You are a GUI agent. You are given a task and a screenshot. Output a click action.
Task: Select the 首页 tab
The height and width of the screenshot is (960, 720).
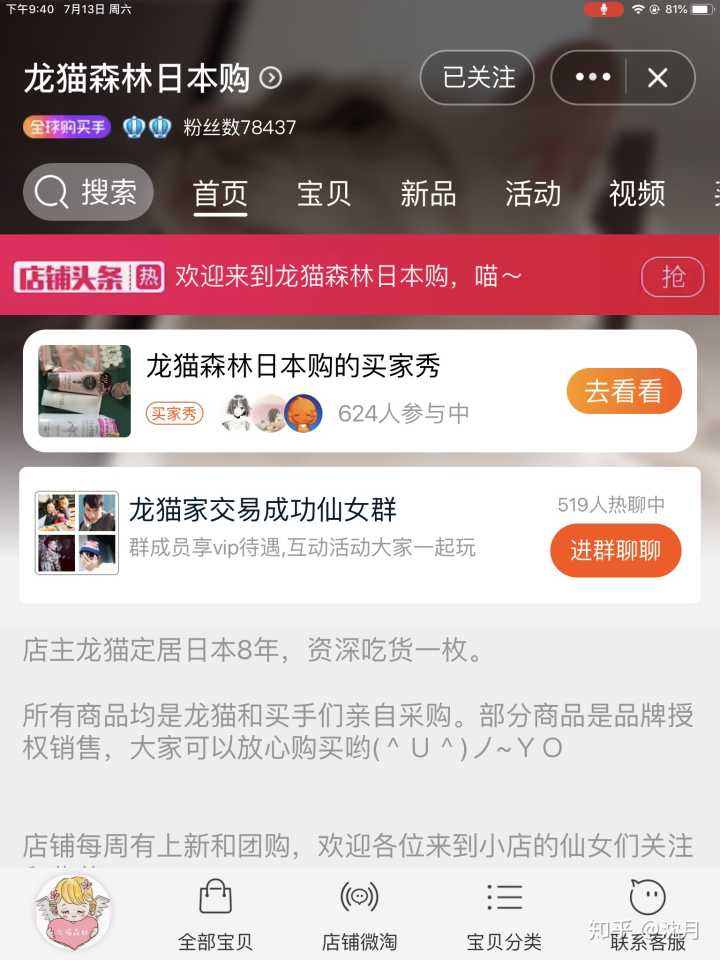(x=220, y=193)
